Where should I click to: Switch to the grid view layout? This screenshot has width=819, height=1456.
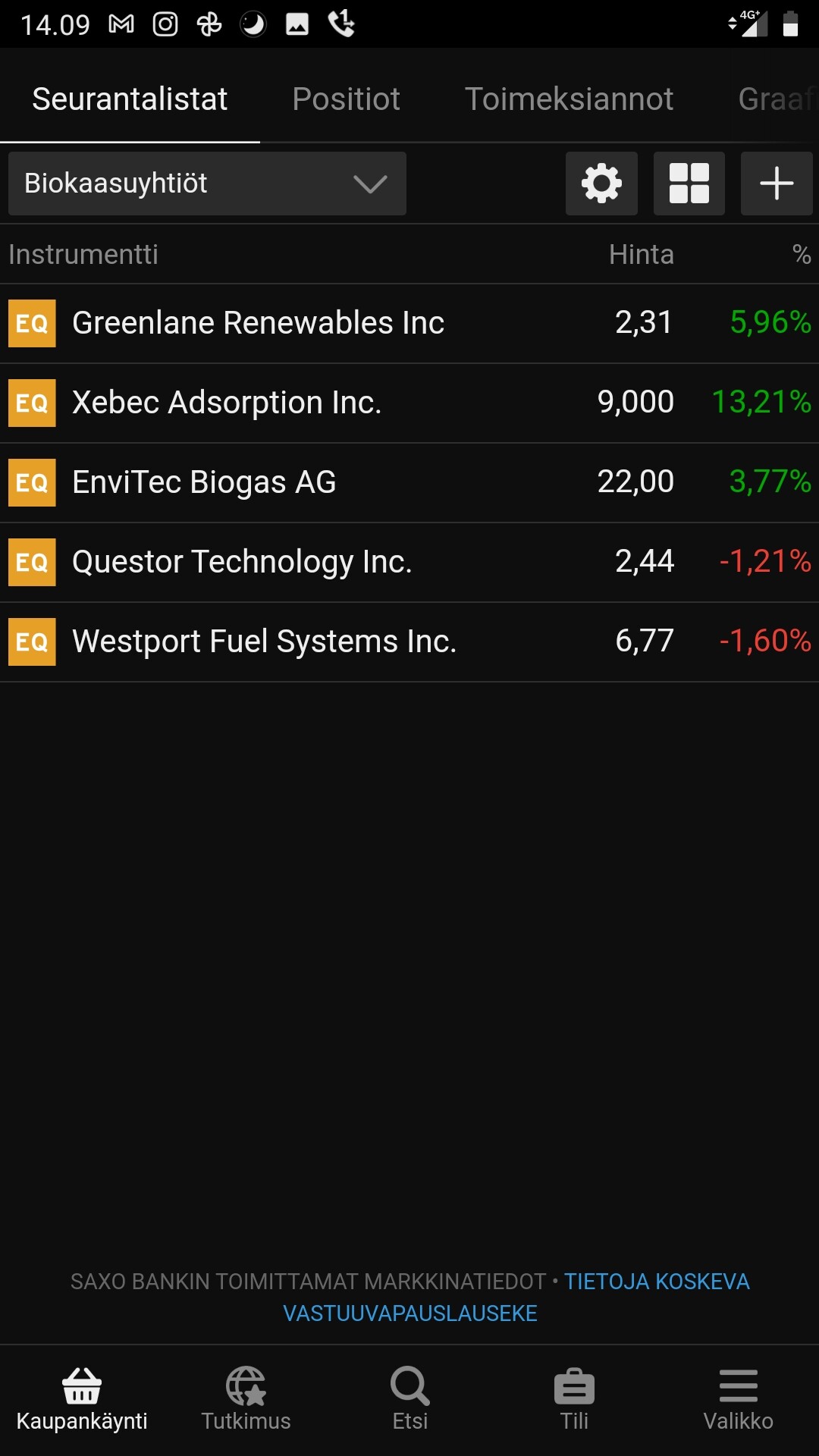[x=689, y=184]
